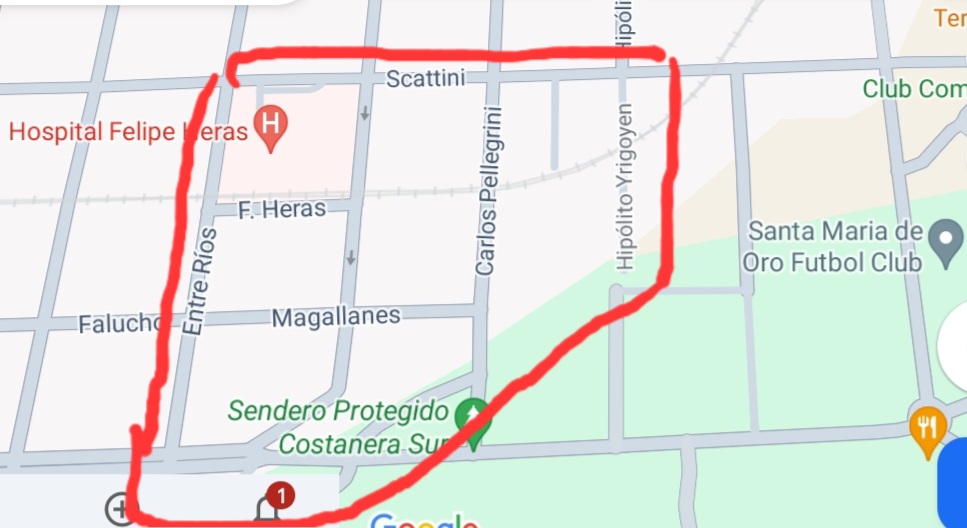Select the orange restaurant pin
The image size is (967, 528).
pos(928,427)
